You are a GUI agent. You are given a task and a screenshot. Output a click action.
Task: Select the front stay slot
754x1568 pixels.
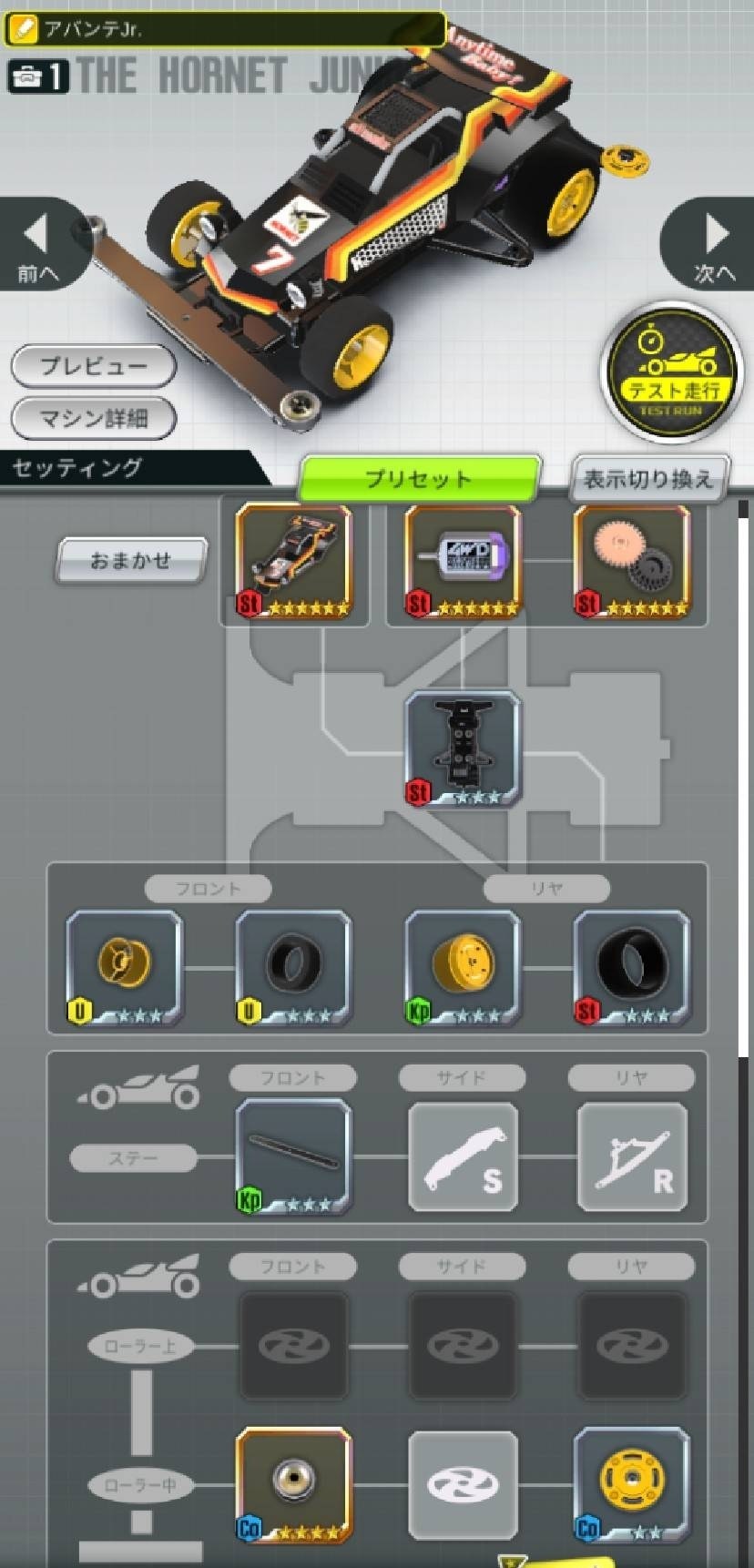coord(293,1156)
